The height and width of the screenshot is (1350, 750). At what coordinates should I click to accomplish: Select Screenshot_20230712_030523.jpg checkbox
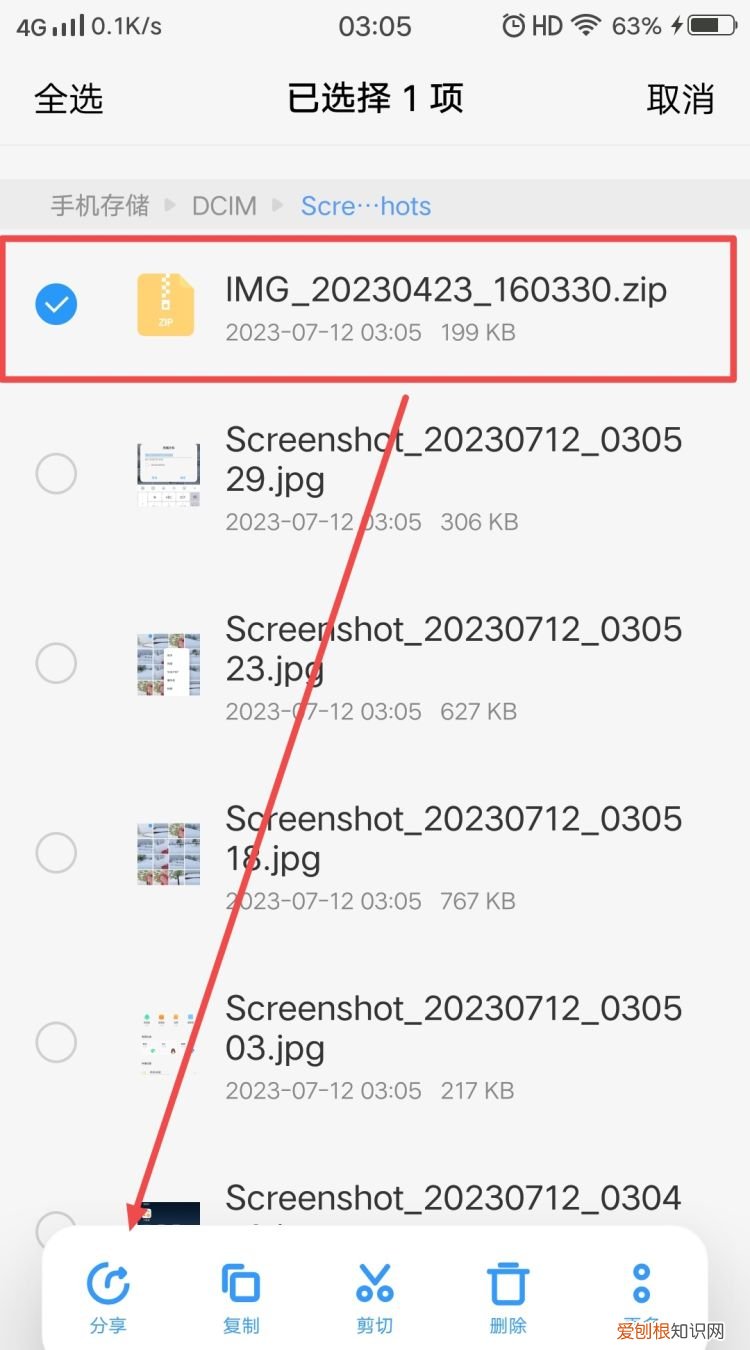(x=56, y=663)
